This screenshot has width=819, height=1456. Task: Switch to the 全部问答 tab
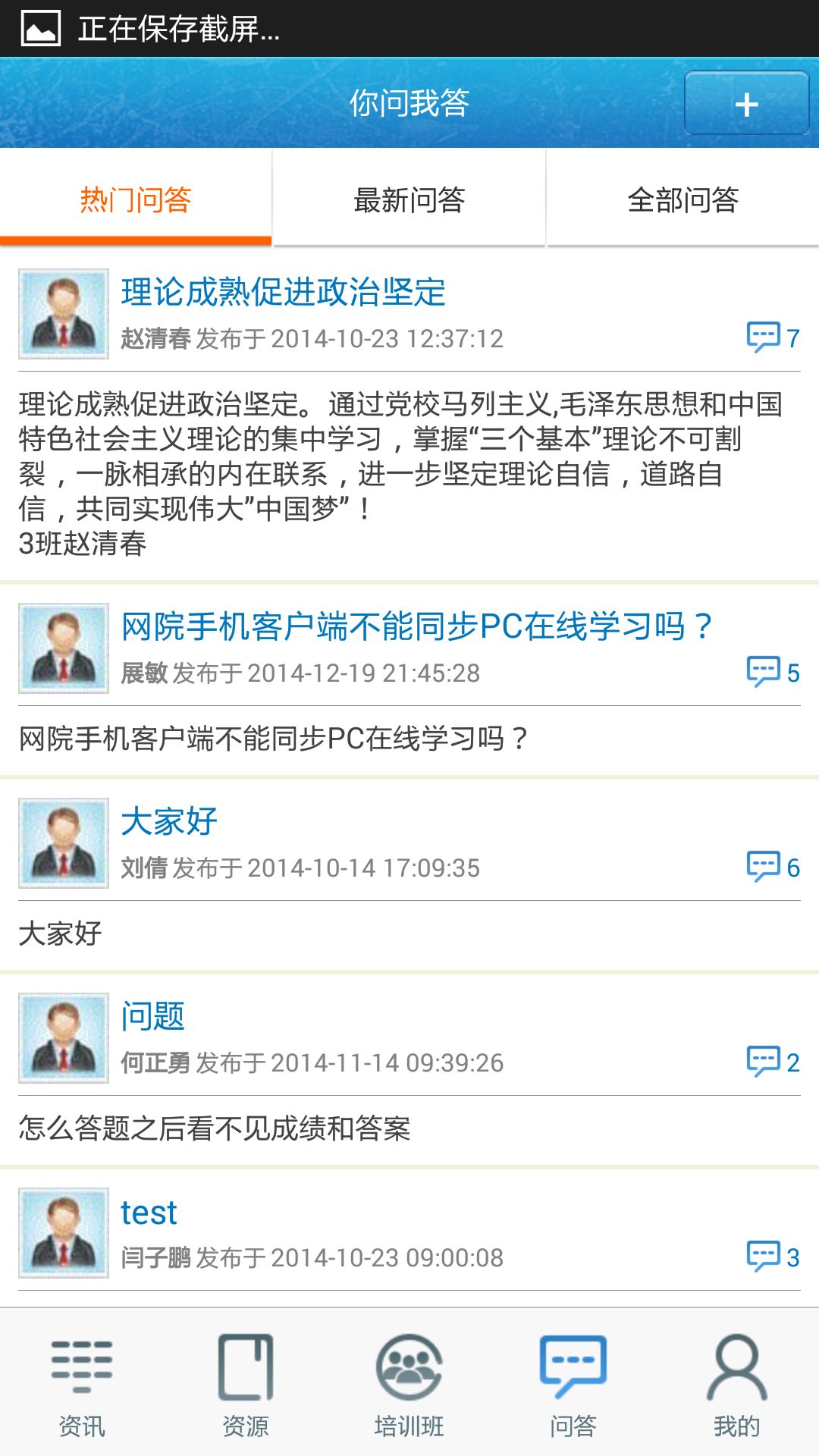[x=682, y=200]
